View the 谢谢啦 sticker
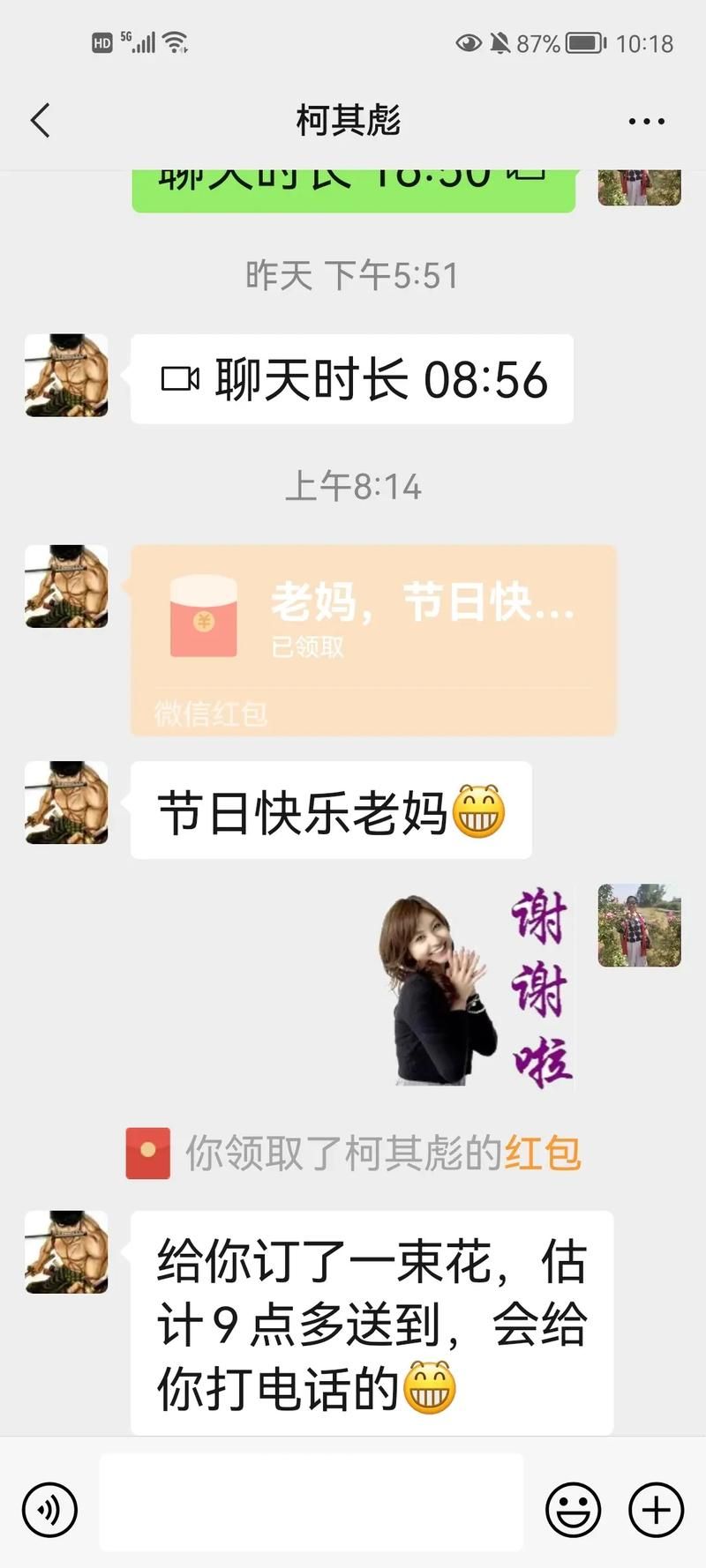The image size is (706, 1568). [477, 987]
